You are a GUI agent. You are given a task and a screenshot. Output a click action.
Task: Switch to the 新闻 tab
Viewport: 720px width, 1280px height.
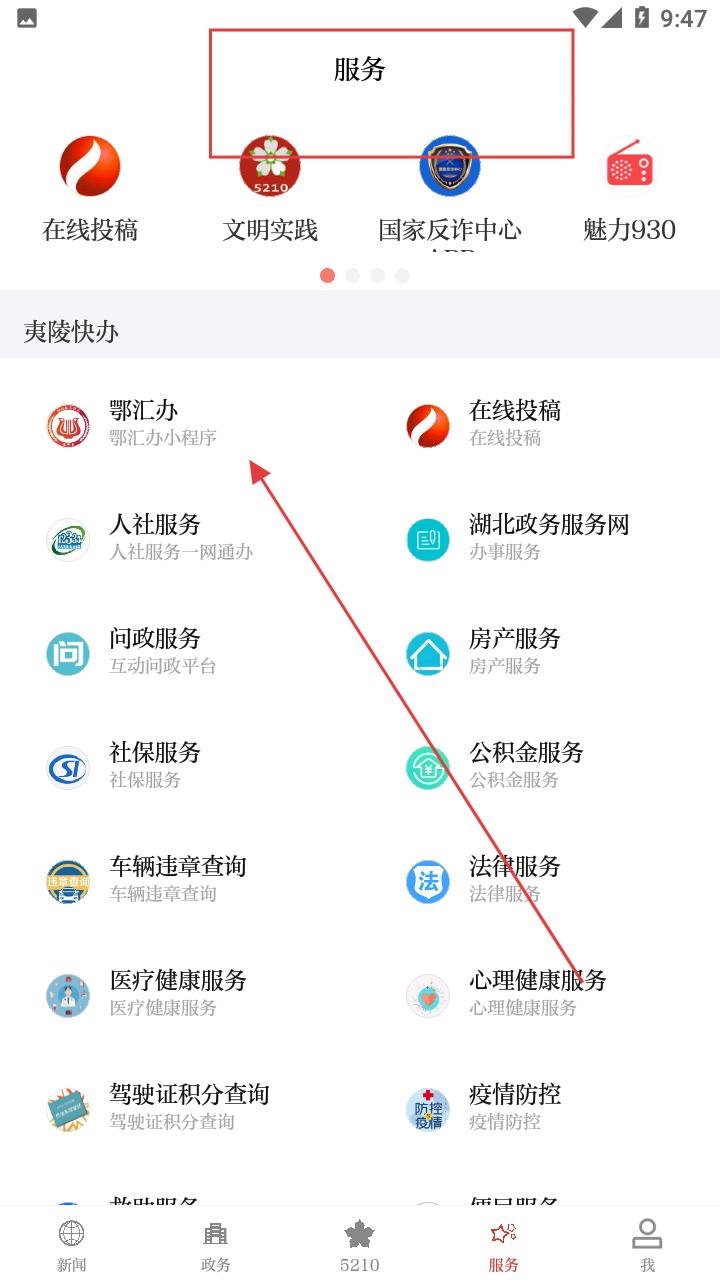click(72, 1245)
